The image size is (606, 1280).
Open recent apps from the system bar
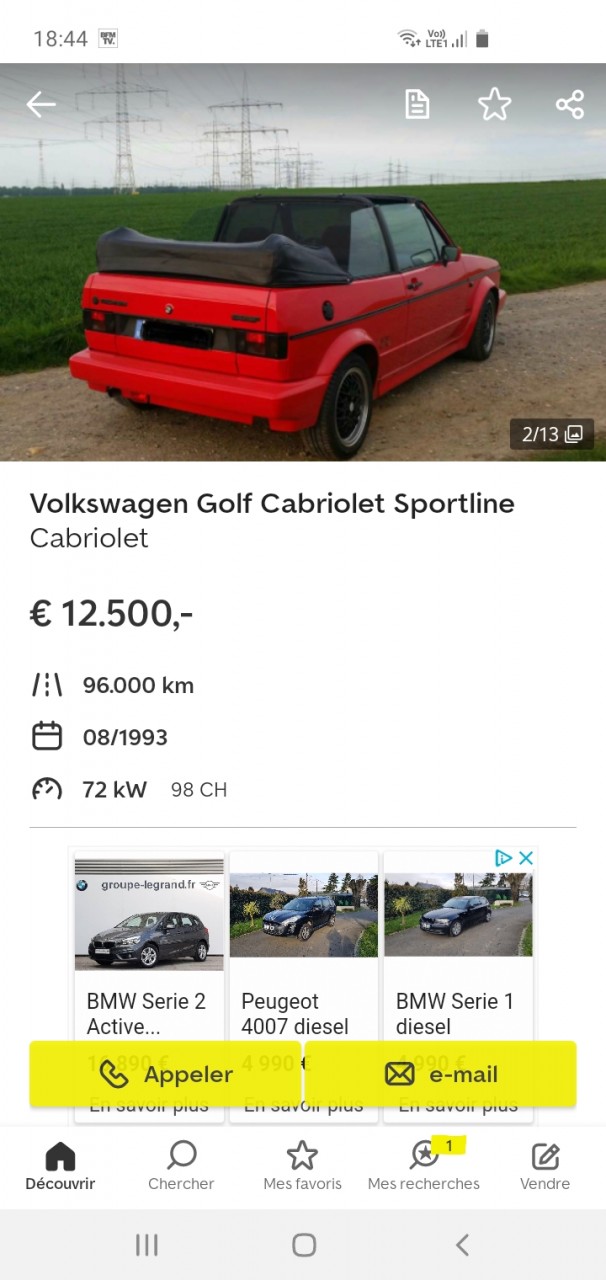[x=147, y=1245]
